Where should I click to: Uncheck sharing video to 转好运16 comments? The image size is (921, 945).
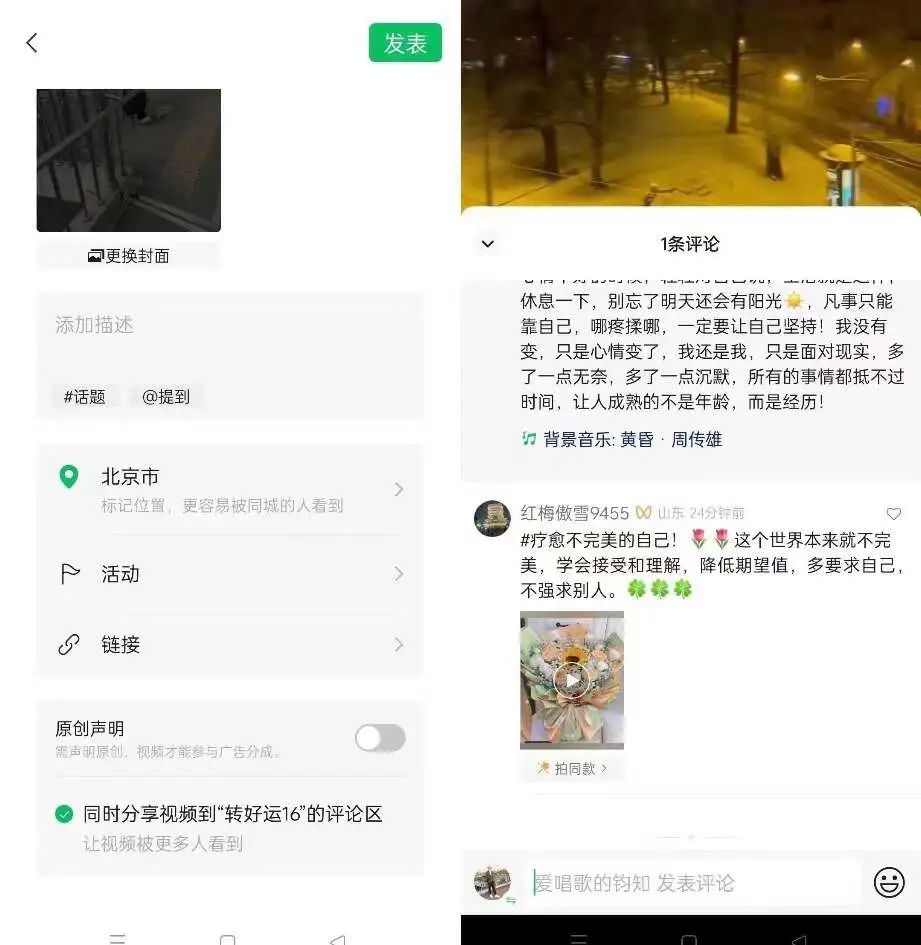65,814
